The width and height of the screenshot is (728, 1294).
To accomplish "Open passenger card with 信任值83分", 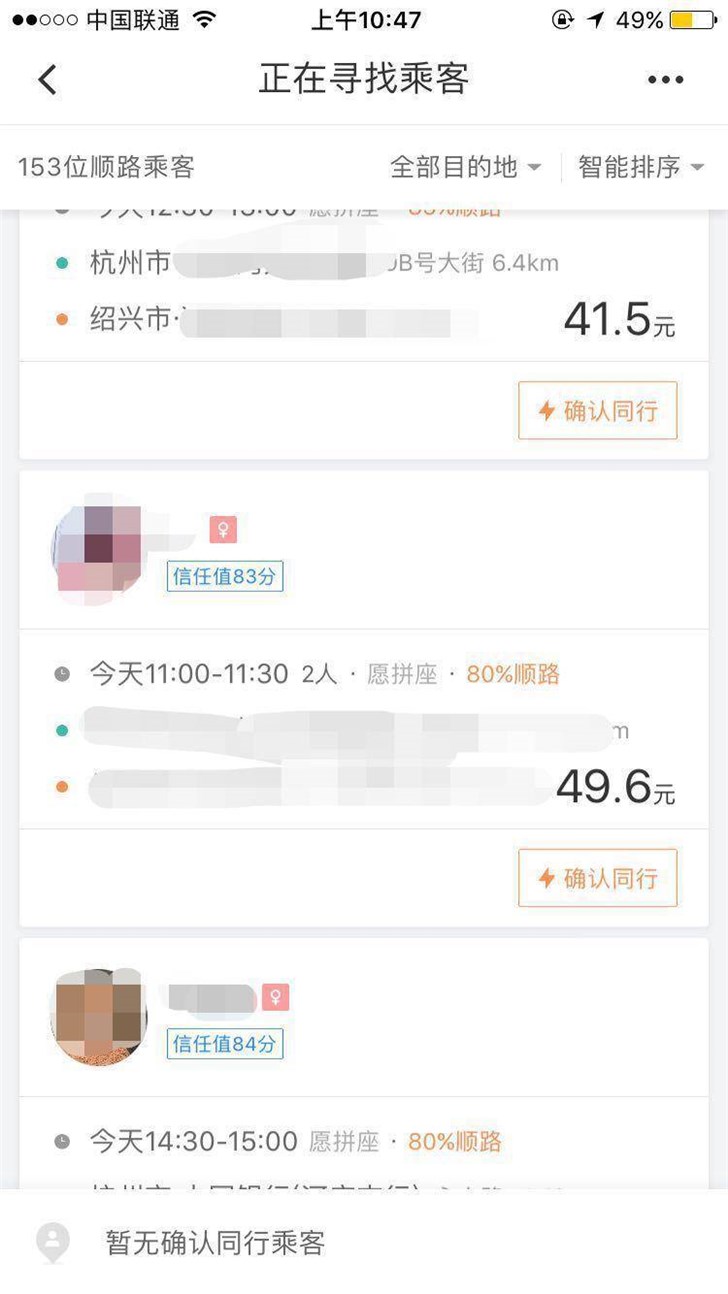I will click(225, 576).
